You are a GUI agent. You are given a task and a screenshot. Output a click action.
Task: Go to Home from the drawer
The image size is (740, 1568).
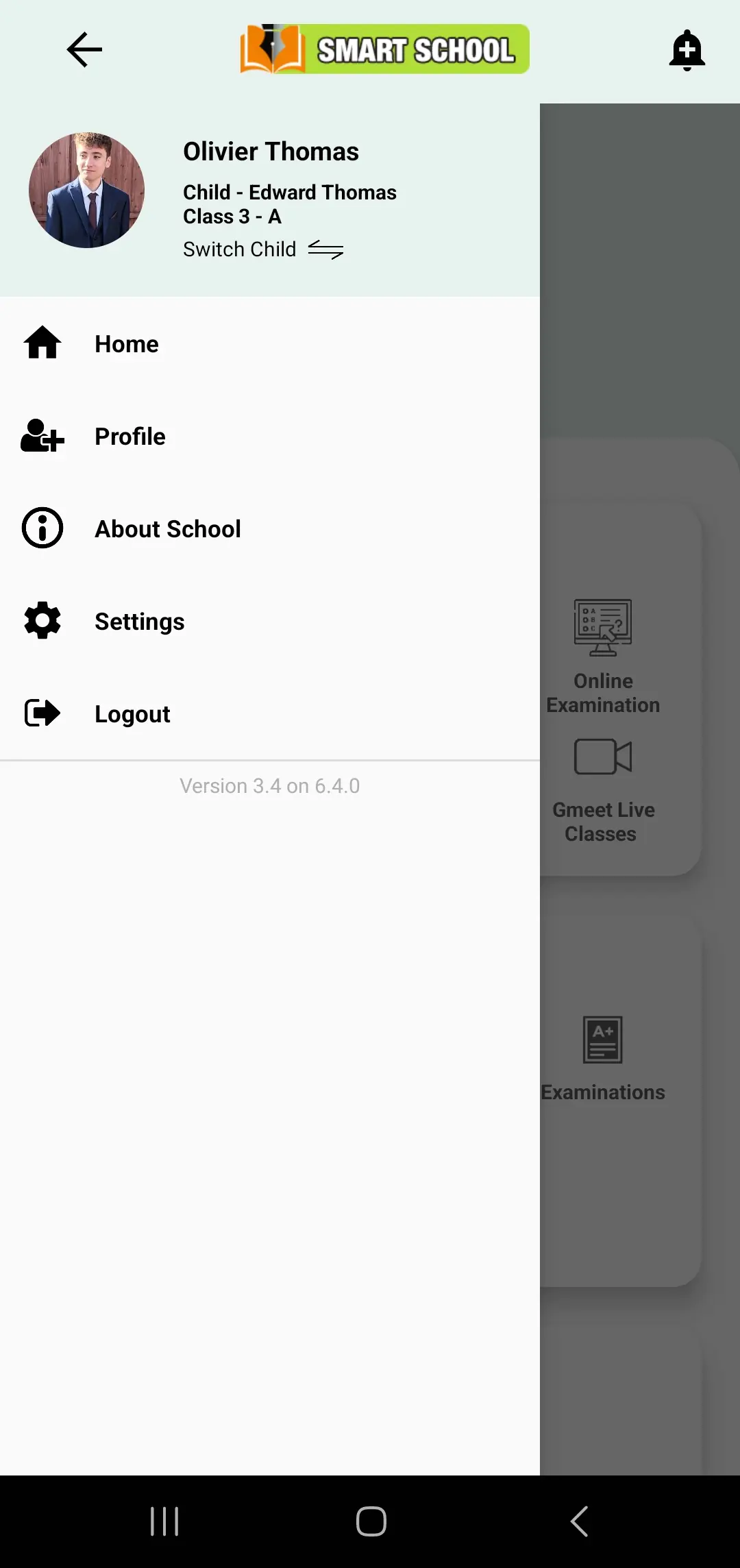[127, 344]
